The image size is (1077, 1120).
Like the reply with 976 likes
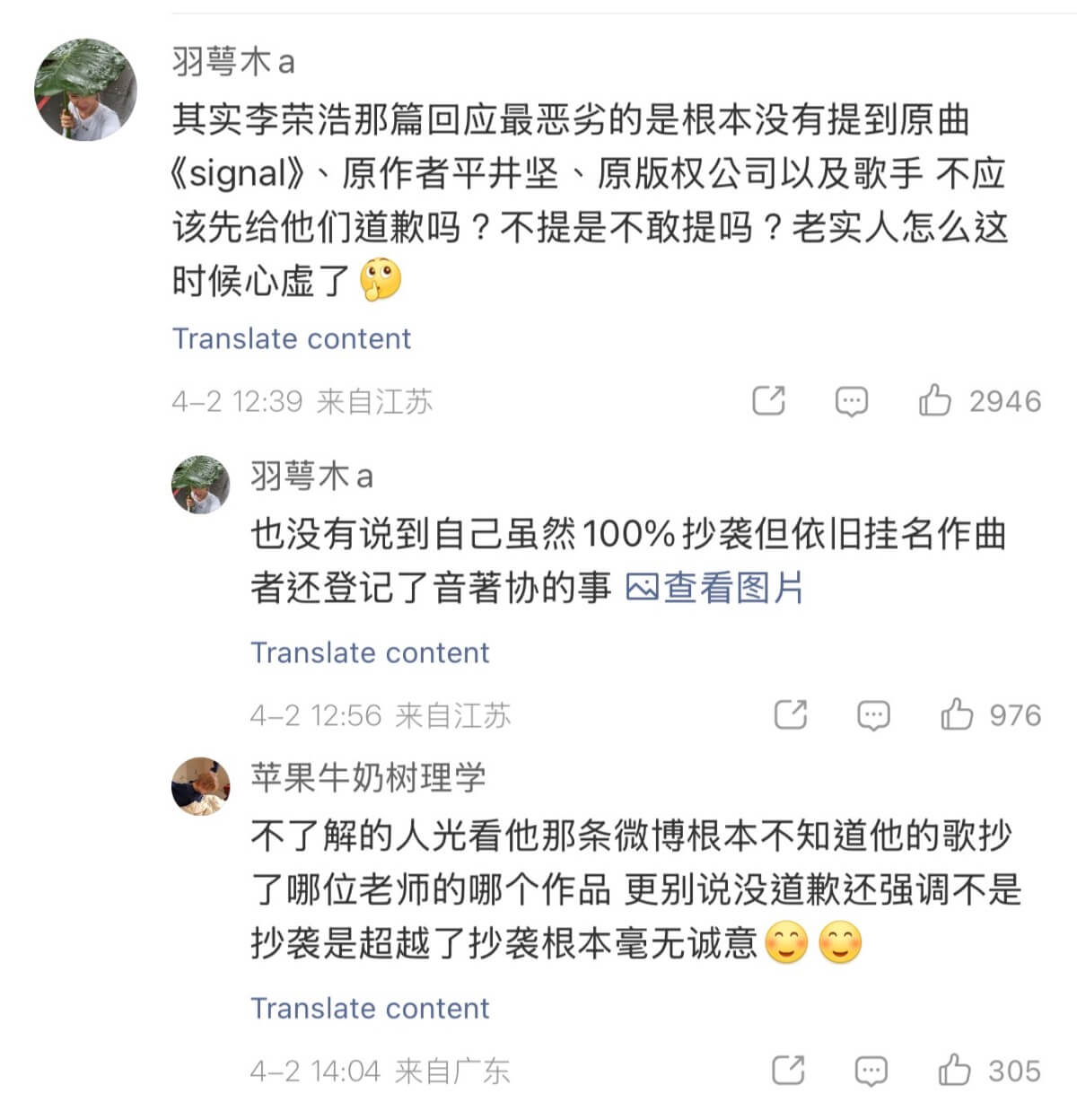957,715
